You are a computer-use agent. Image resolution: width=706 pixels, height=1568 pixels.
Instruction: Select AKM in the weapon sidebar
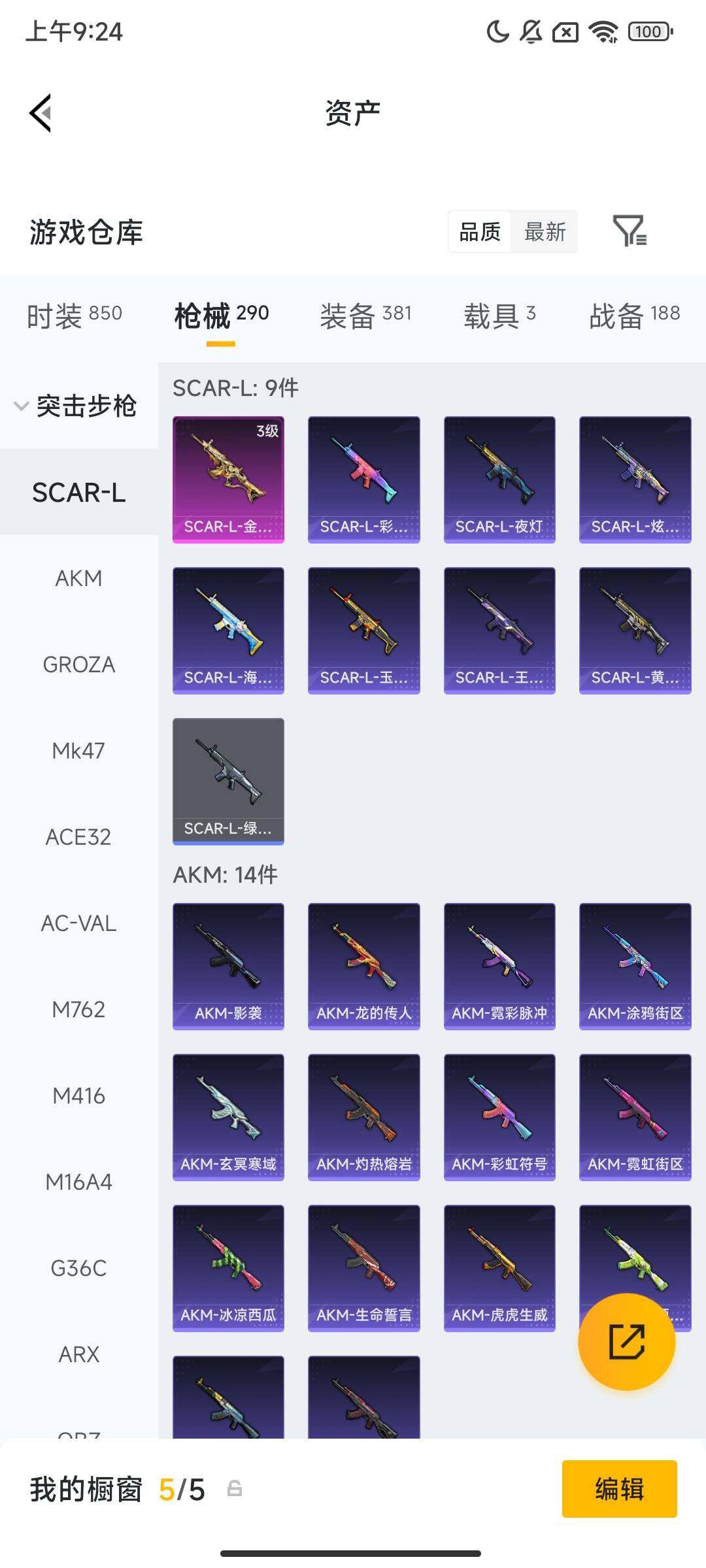[78, 578]
